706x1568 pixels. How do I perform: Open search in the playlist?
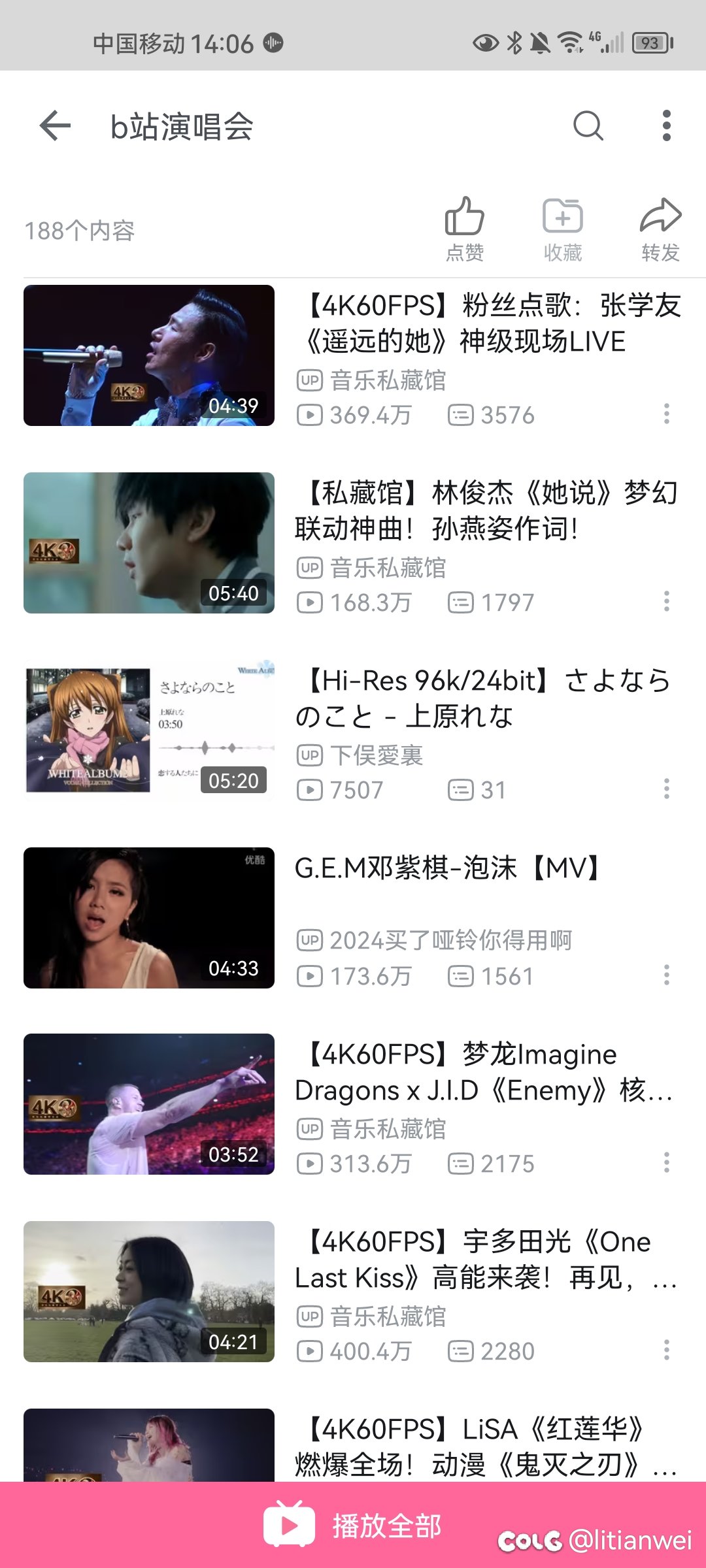pyautogui.click(x=588, y=125)
